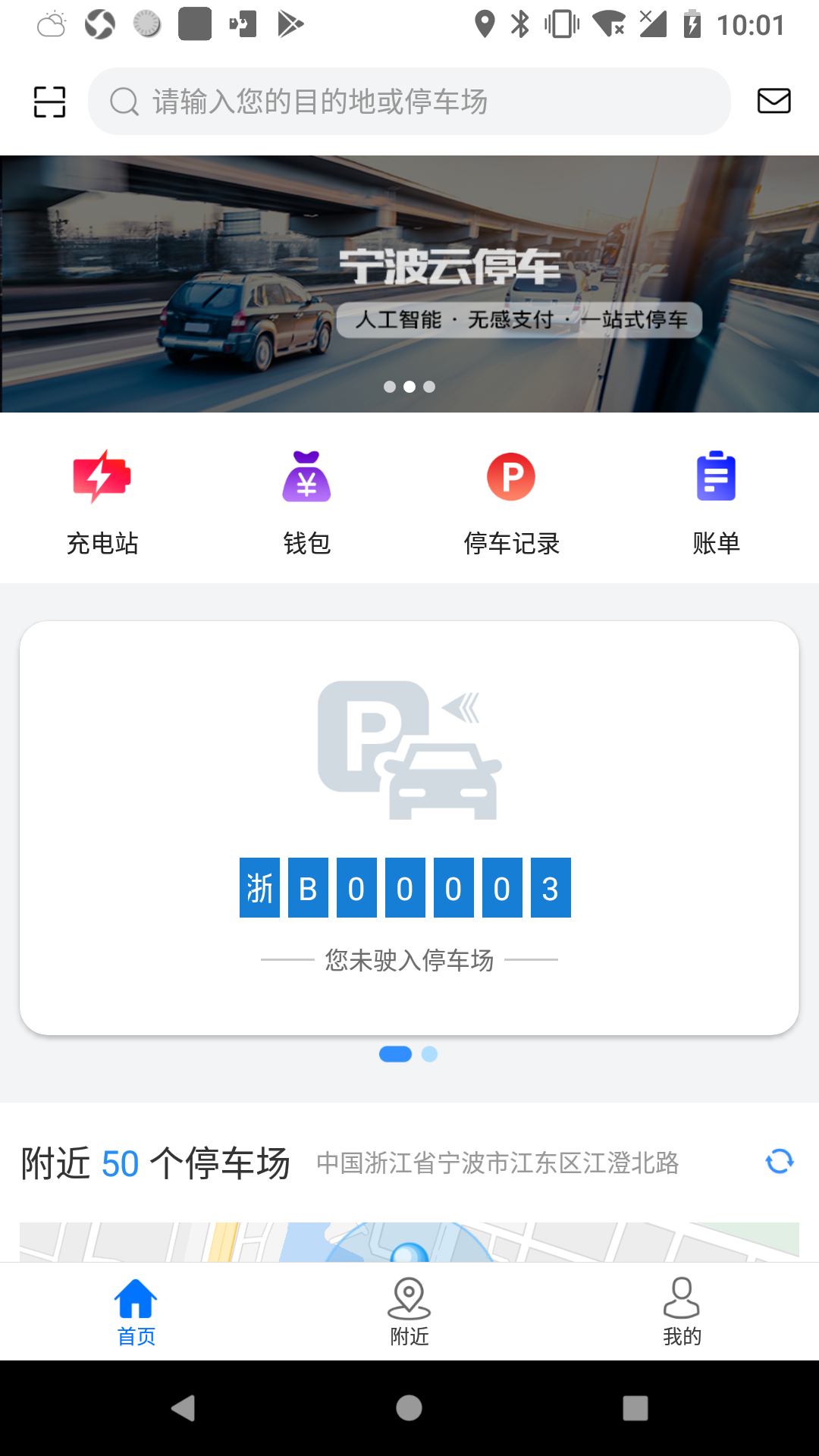Refresh the nearby parking lots list

[x=779, y=1161]
